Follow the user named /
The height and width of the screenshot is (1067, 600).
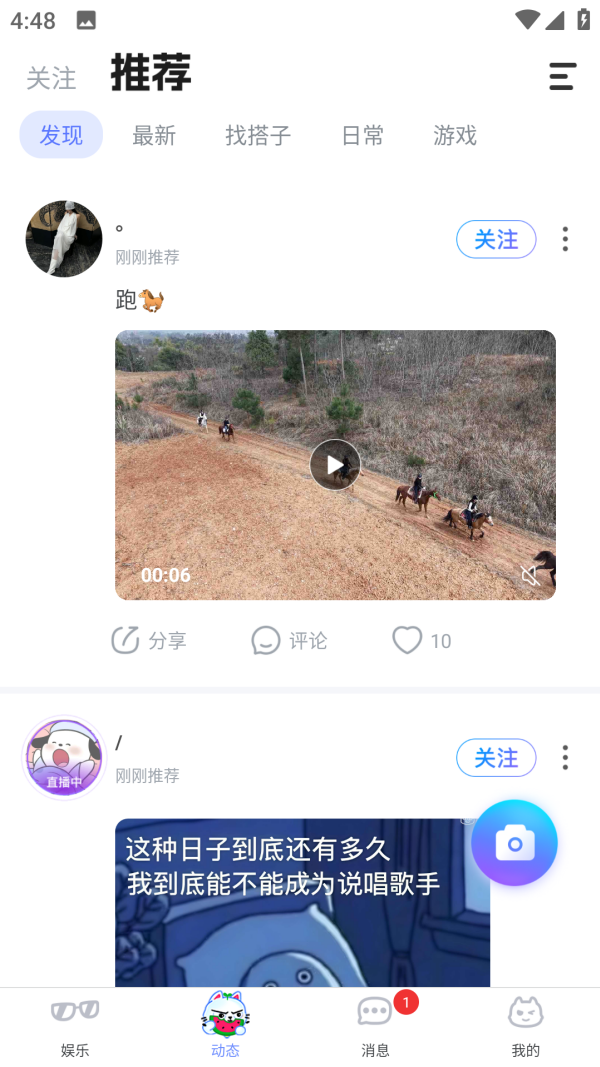click(x=496, y=758)
